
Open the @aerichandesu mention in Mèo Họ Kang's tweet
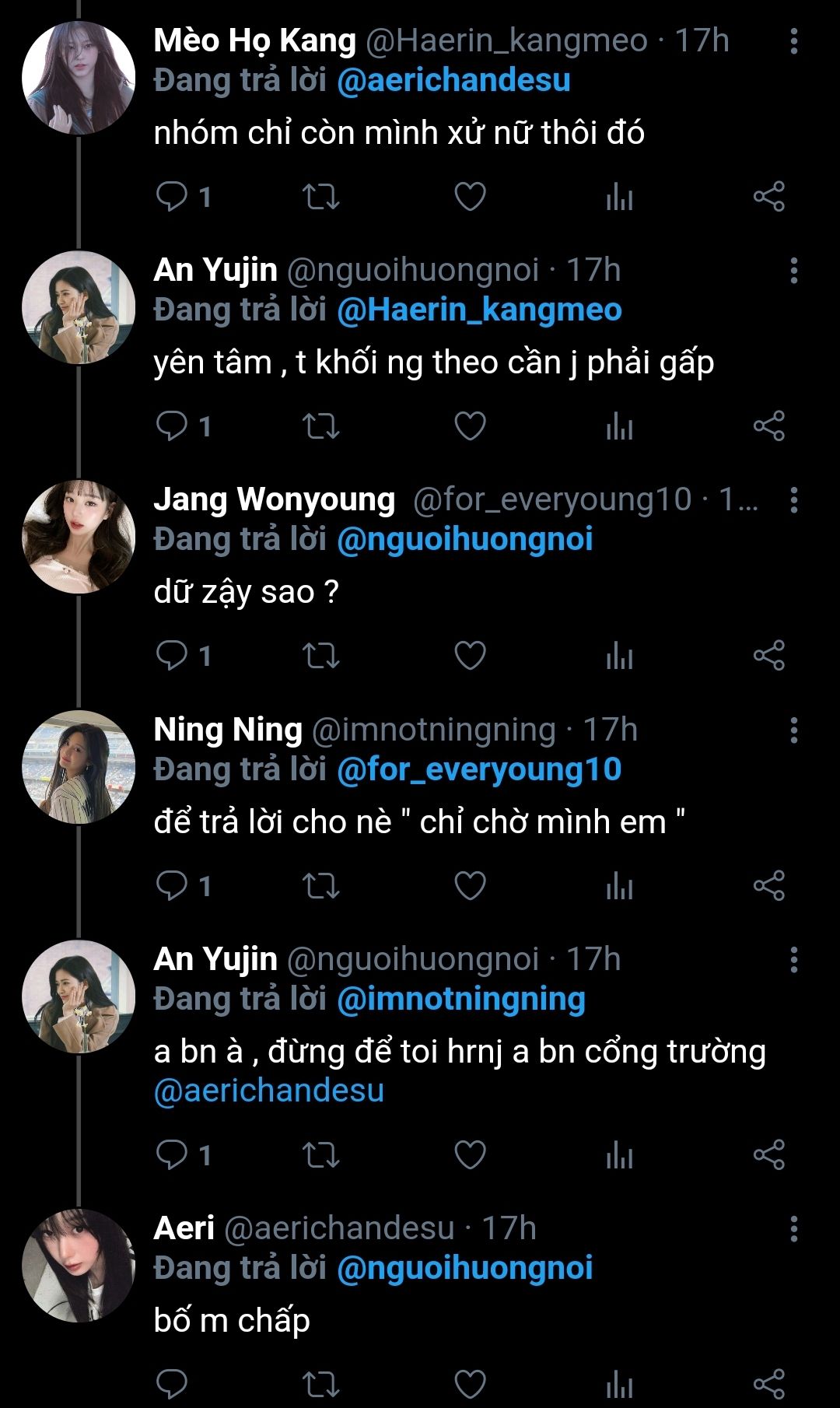point(453,81)
